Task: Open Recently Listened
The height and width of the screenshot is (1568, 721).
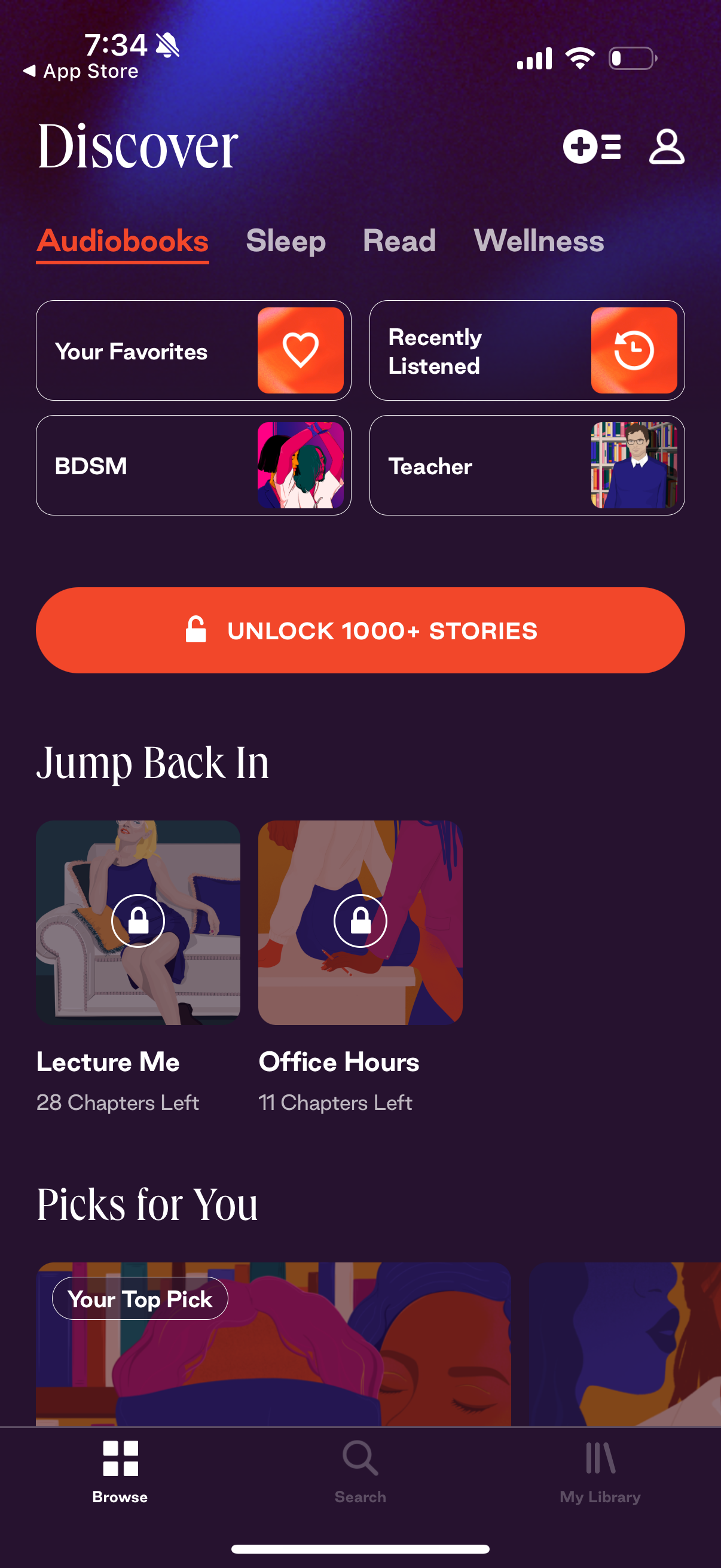Action: (527, 350)
